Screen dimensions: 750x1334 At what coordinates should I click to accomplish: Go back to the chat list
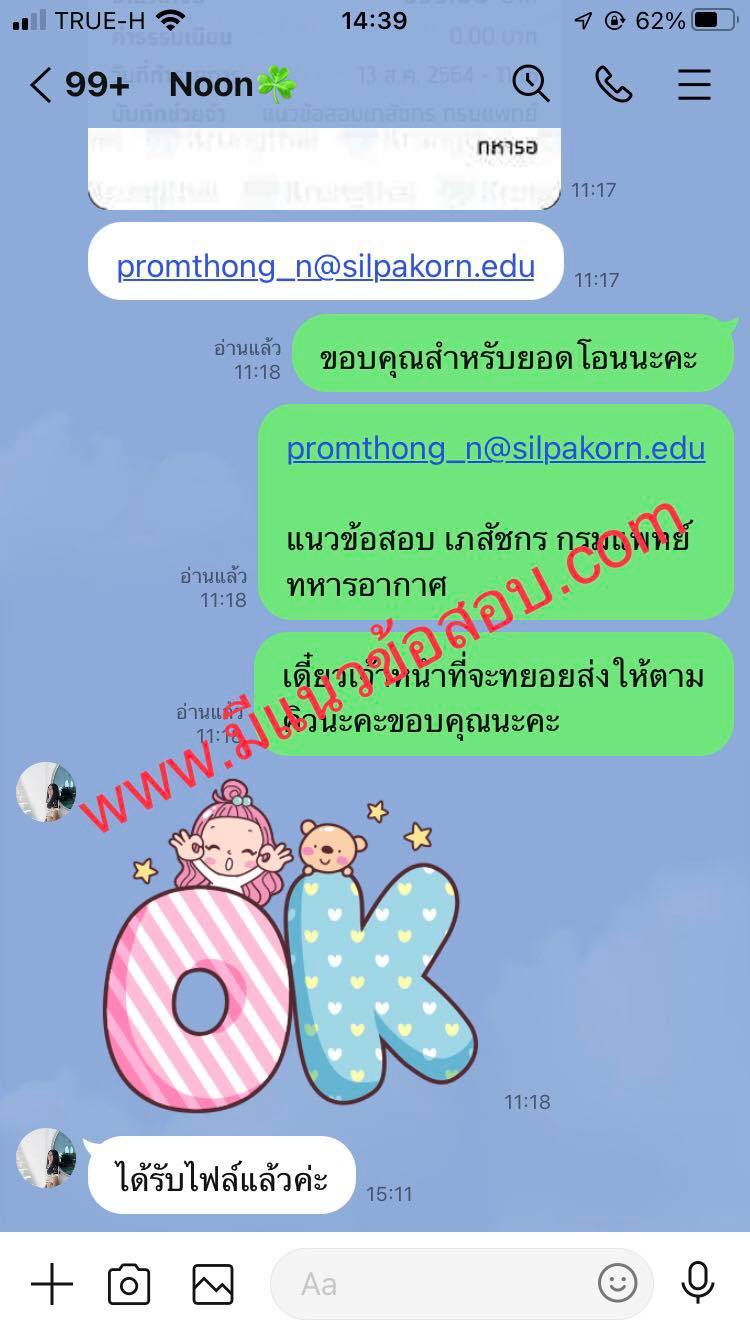[40, 85]
